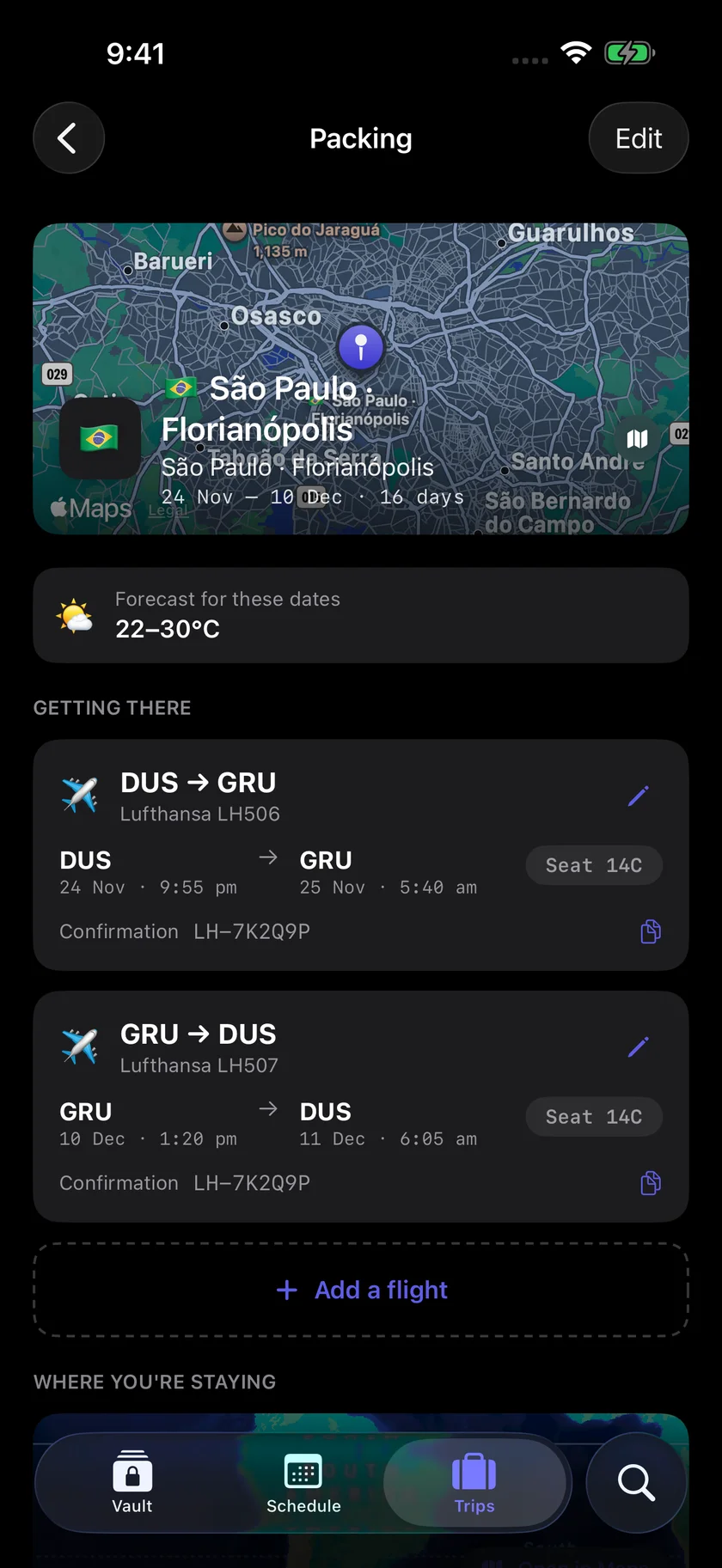Image resolution: width=722 pixels, height=1568 pixels.
Task: Edit the DUS → GRU flight with the pencil
Action: 638,796
